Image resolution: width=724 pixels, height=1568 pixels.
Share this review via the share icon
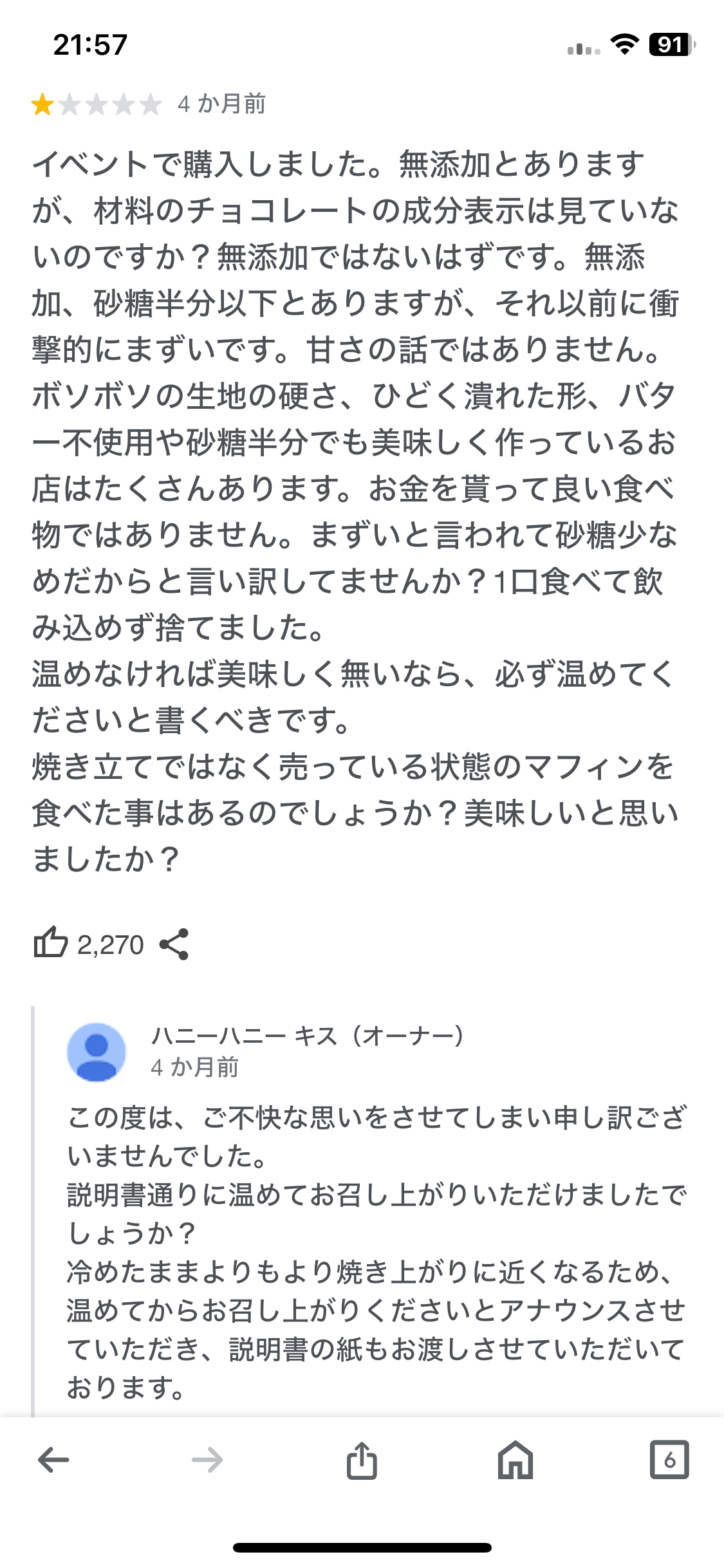coord(174,944)
